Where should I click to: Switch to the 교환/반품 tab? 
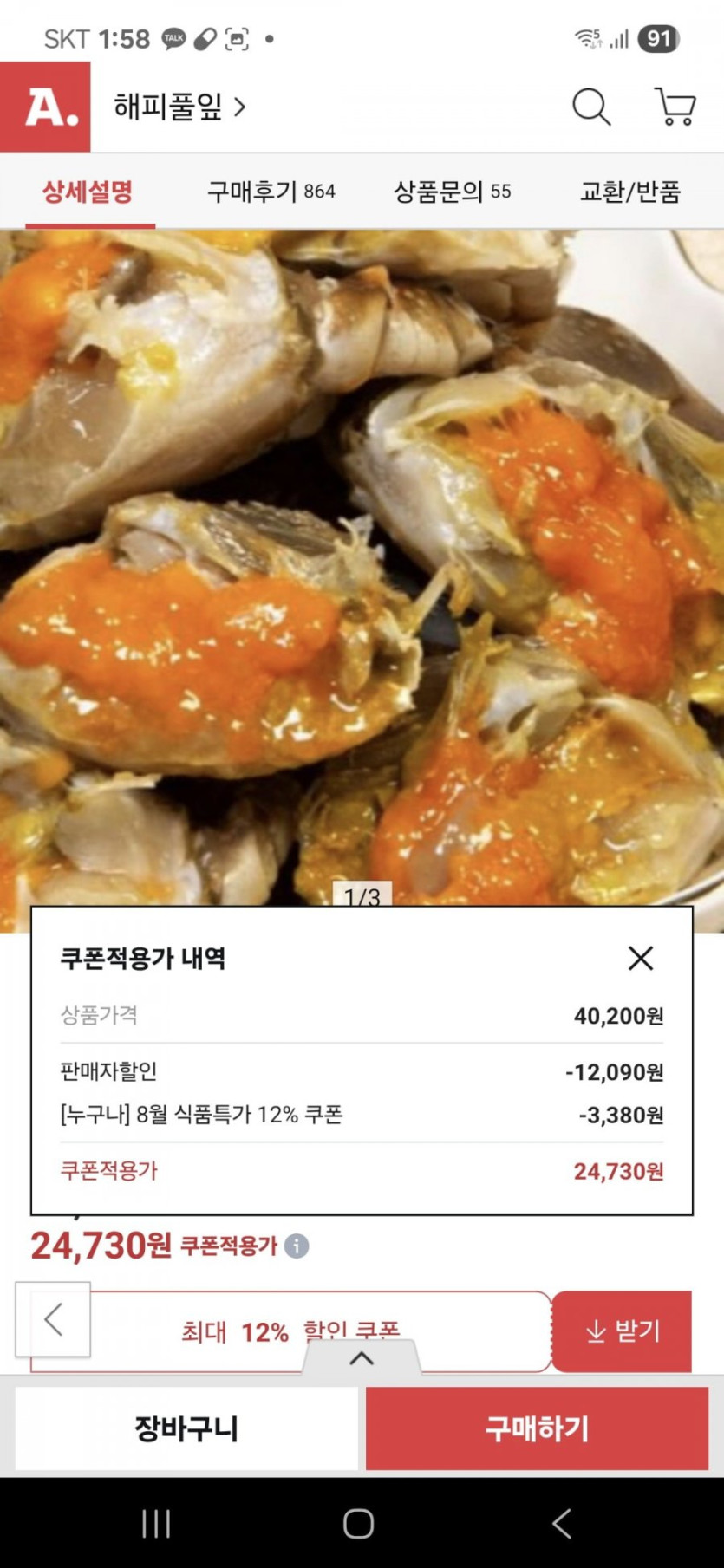coord(629,192)
